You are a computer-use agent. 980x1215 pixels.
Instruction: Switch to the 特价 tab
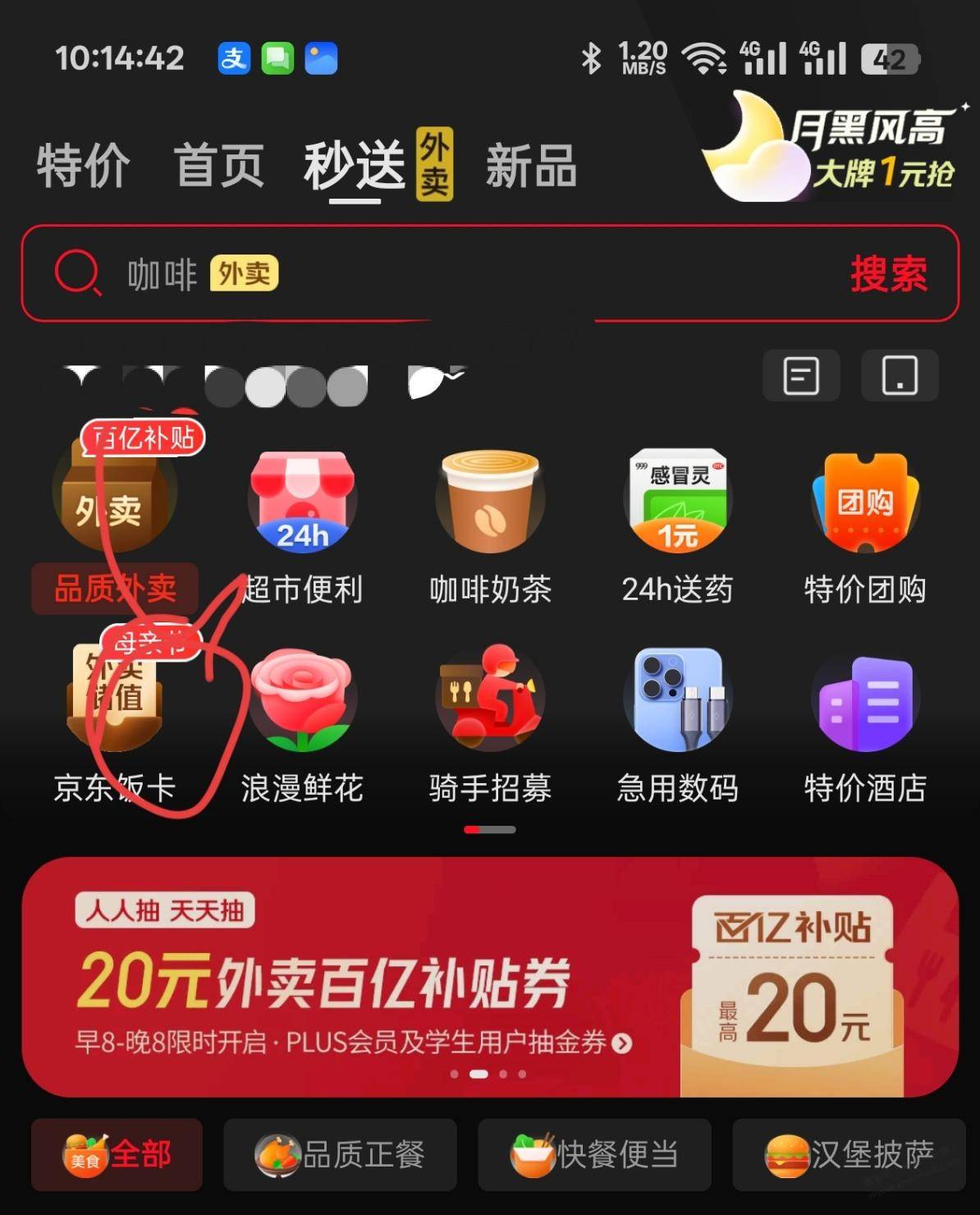[x=83, y=166]
